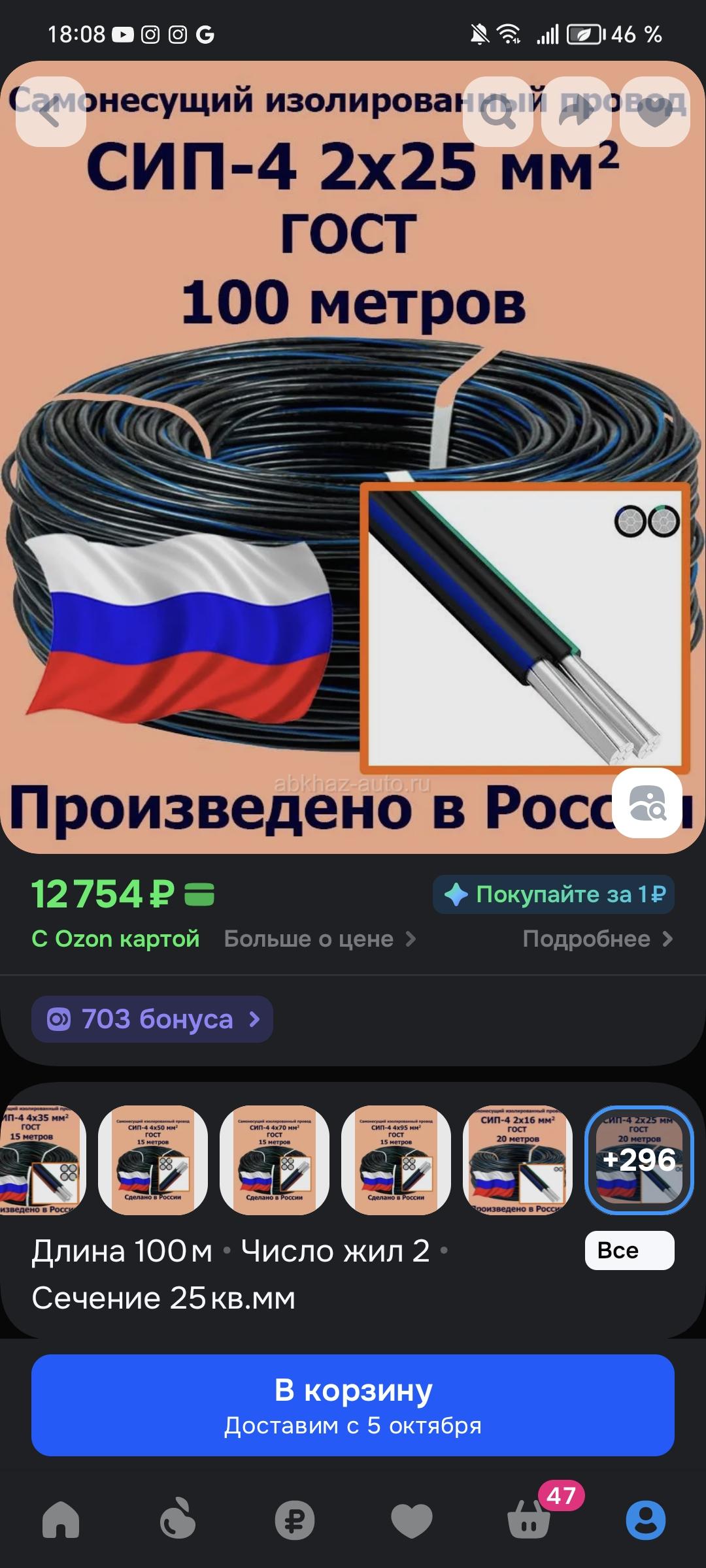Open the 703 бонуса chip
Screen dimensions: 706x1568
click(x=152, y=1019)
